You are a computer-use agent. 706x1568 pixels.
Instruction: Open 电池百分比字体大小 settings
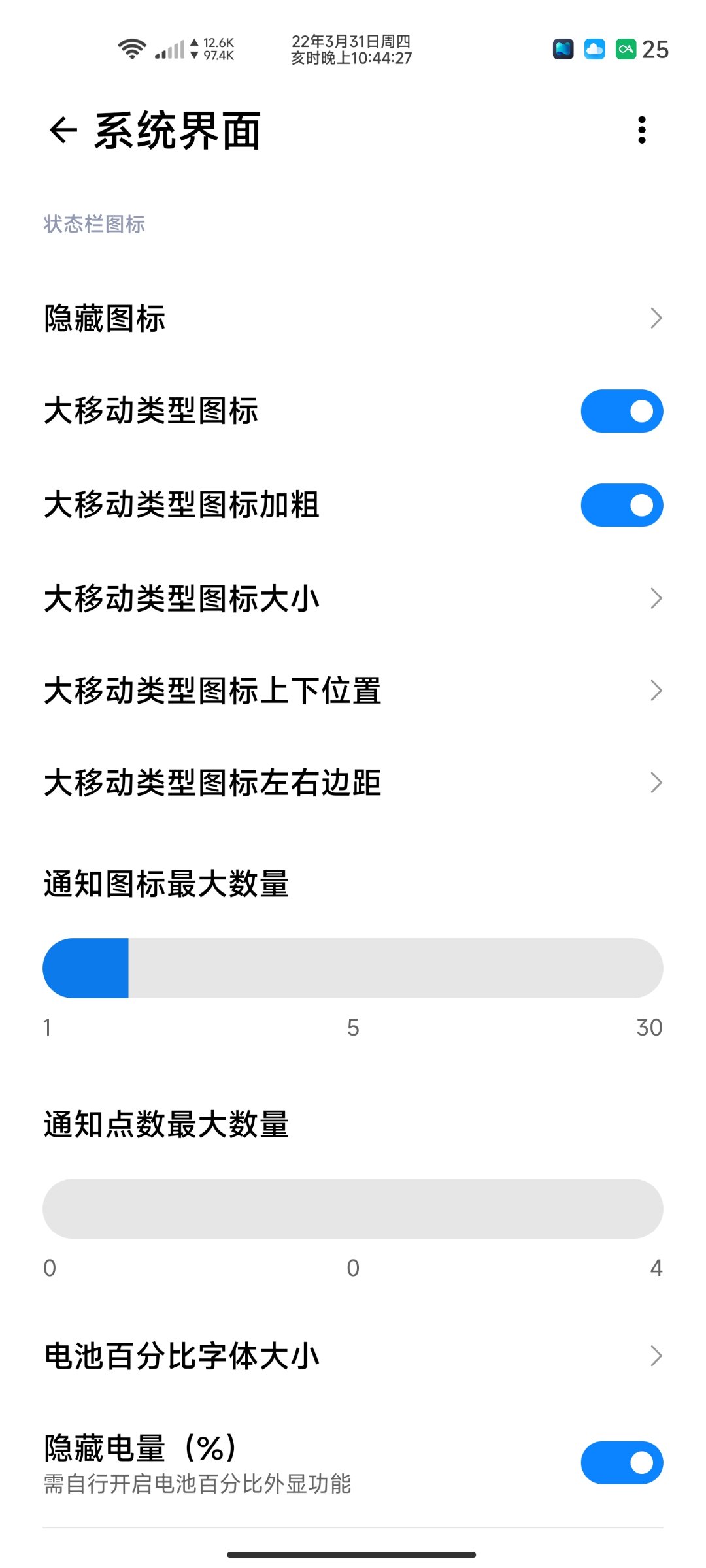658,1356
